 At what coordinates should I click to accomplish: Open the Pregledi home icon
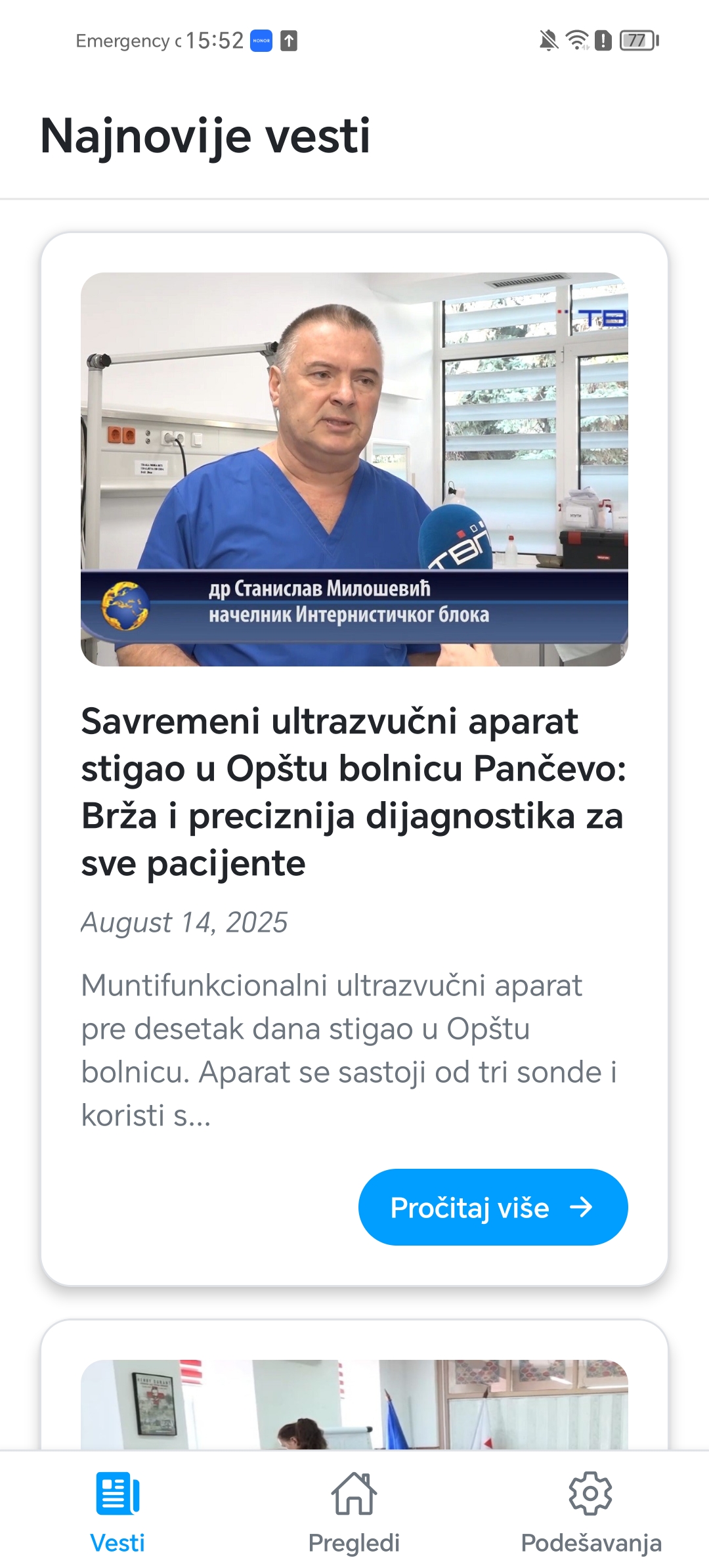pyautogui.click(x=354, y=1492)
